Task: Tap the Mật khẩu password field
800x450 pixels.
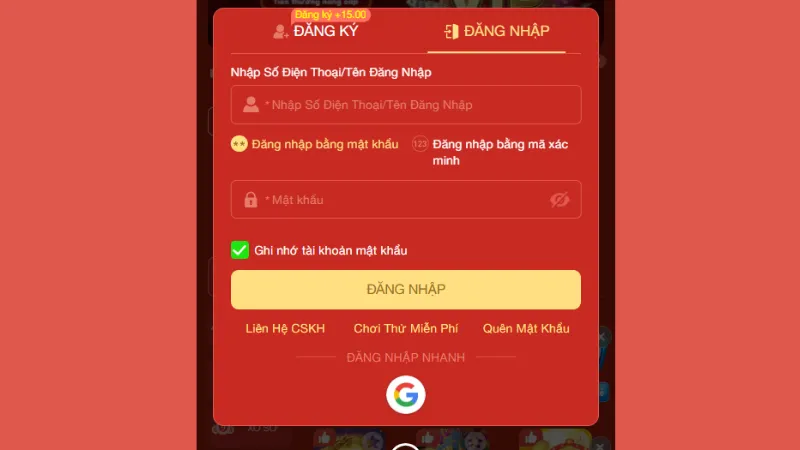Action: (x=395, y=200)
